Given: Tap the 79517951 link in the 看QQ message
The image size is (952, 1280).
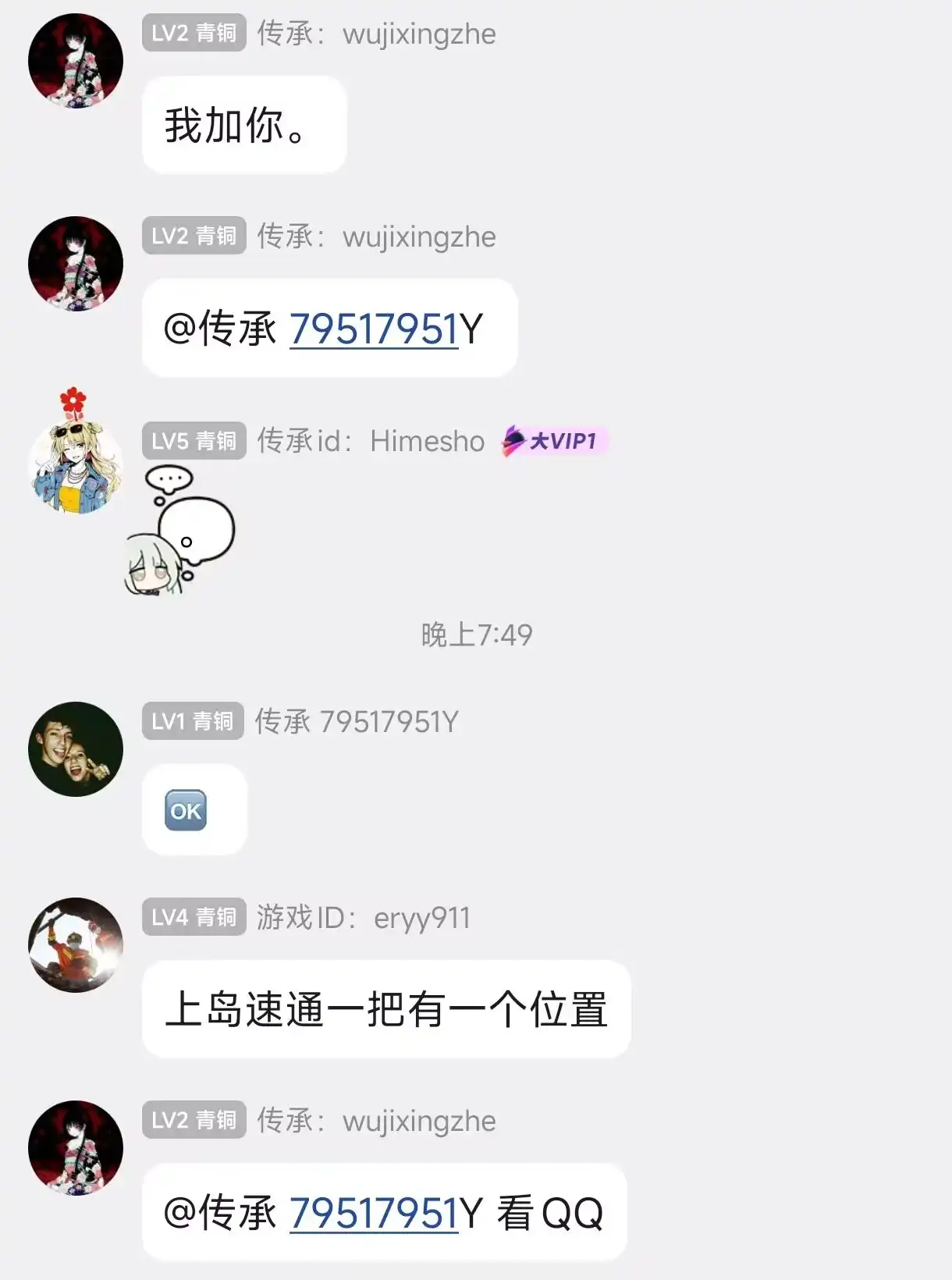Looking at the screenshot, I should [x=374, y=1214].
